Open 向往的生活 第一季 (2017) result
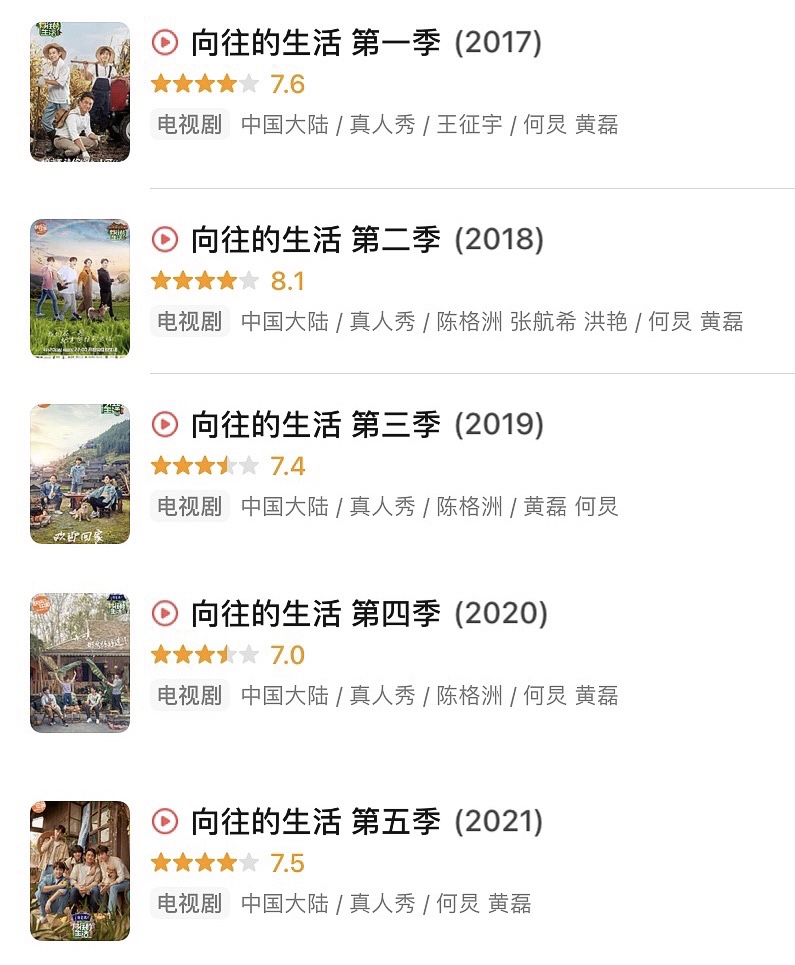The height and width of the screenshot is (965, 795). (366, 43)
